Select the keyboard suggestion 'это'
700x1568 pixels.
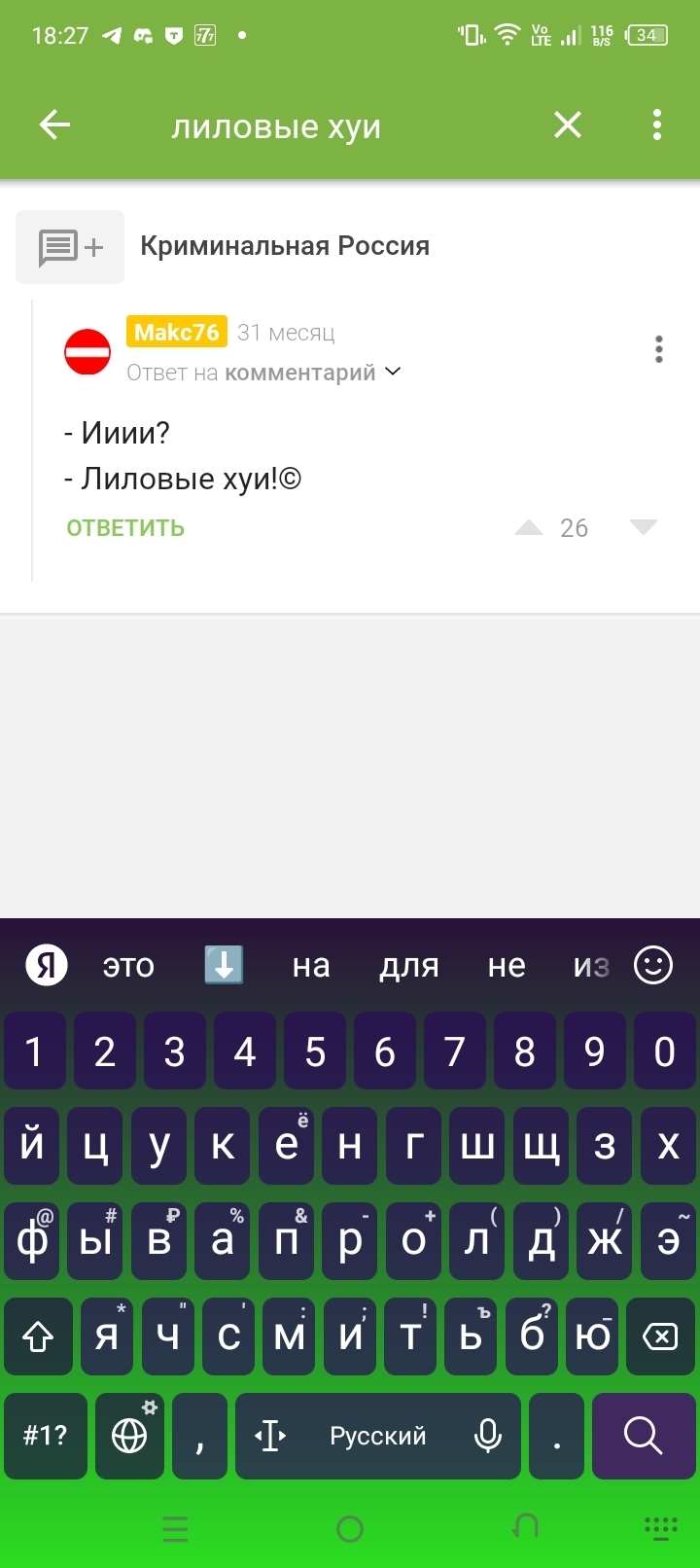(128, 966)
